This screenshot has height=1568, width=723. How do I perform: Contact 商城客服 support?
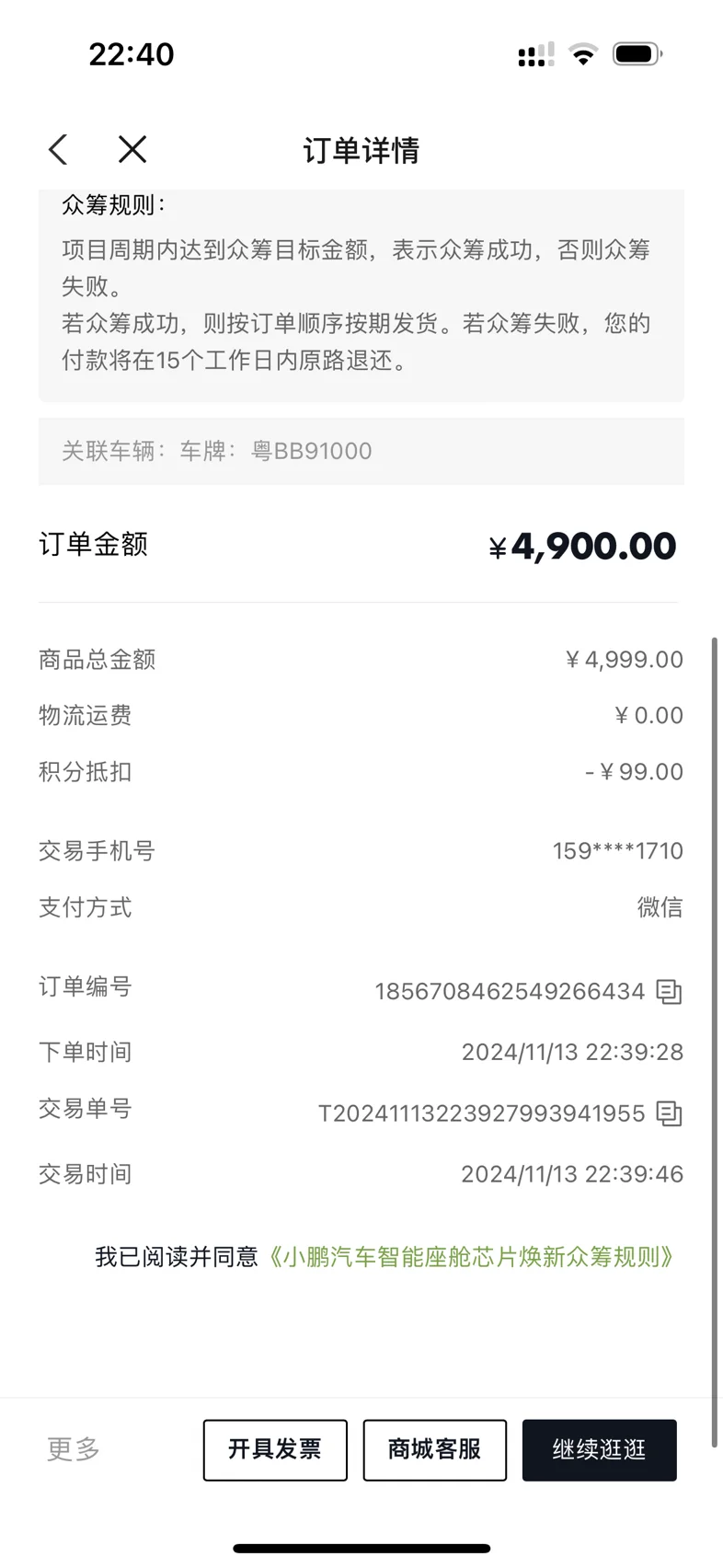pos(435,1450)
